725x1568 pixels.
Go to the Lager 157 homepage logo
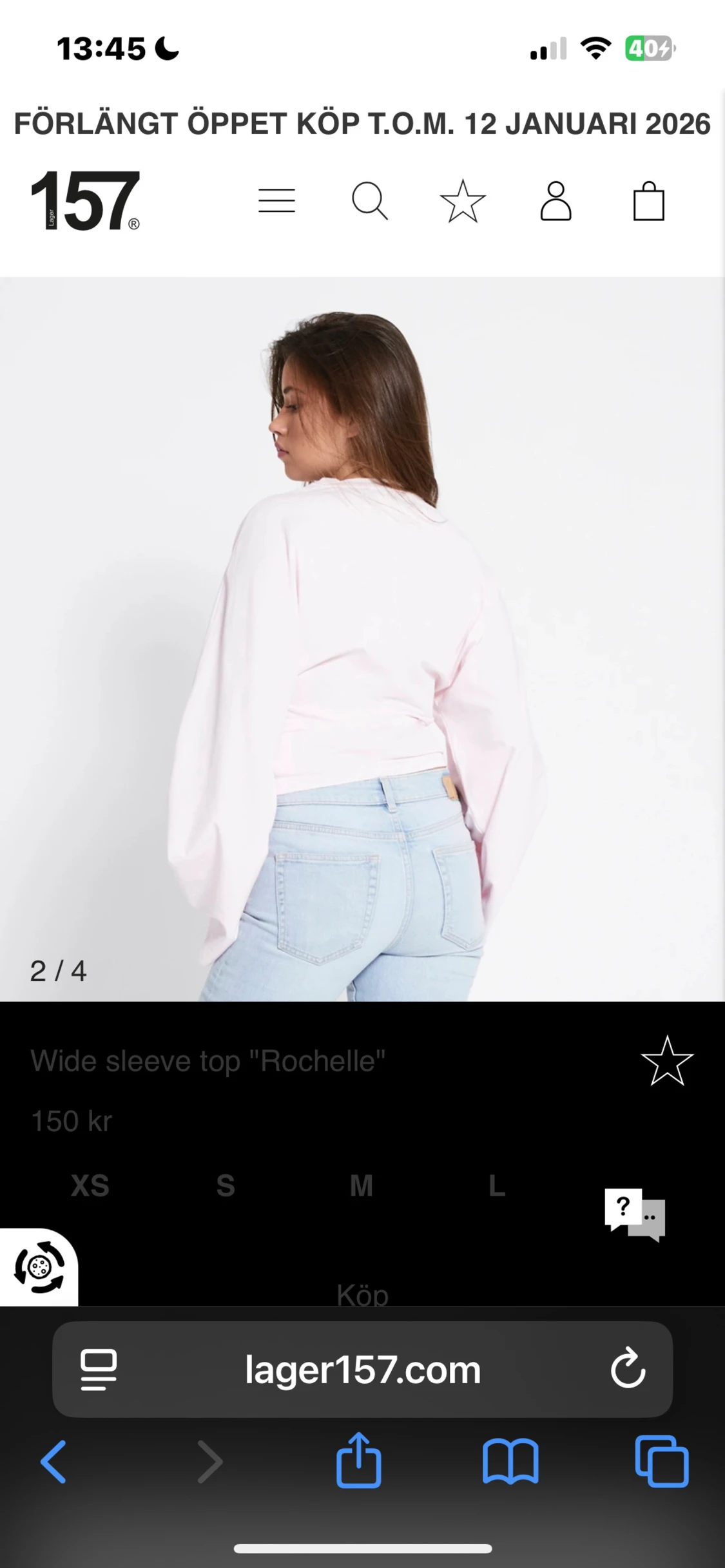pyautogui.click(x=85, y=200)
